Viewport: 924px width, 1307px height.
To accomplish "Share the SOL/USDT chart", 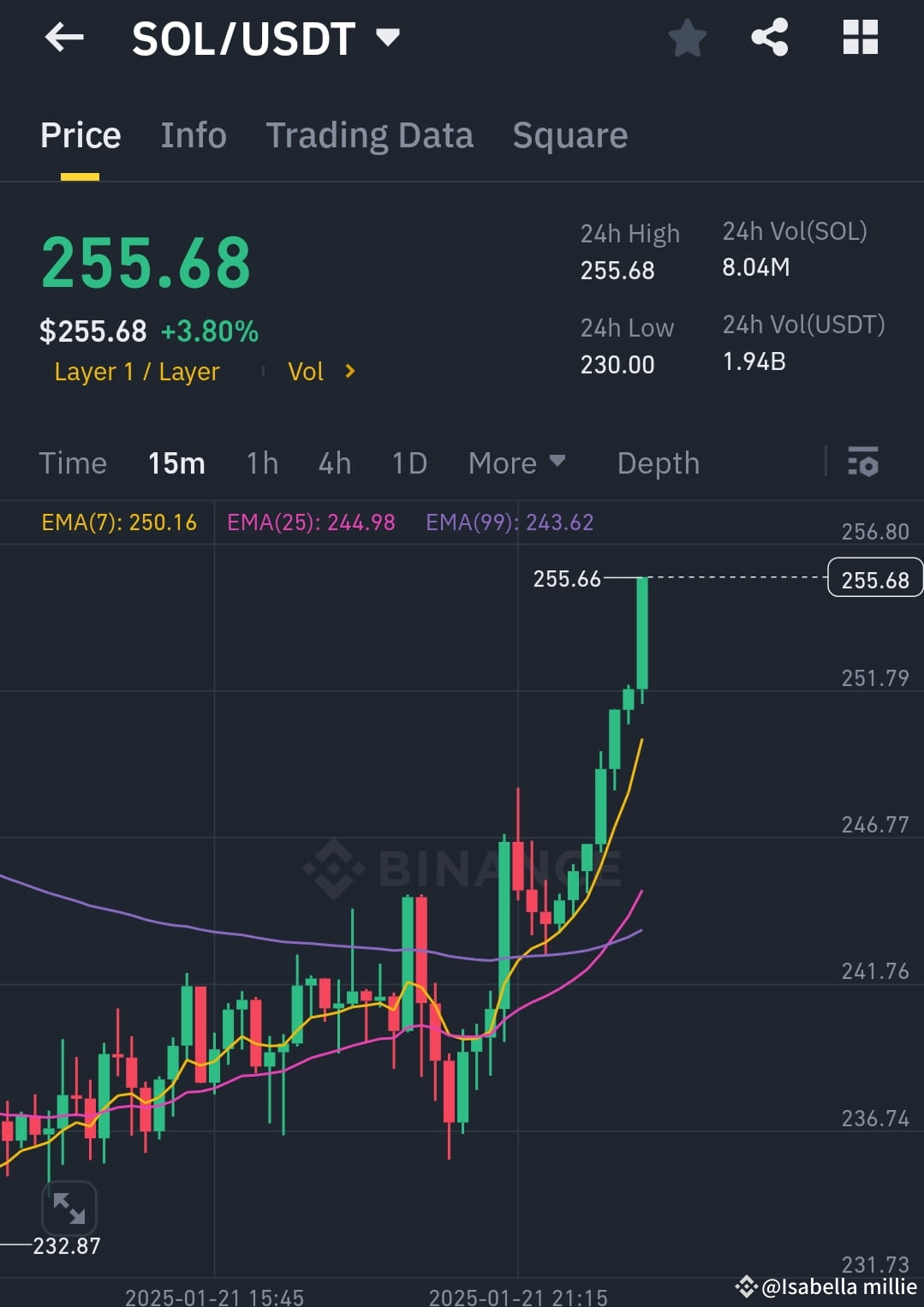I will 768,37.
